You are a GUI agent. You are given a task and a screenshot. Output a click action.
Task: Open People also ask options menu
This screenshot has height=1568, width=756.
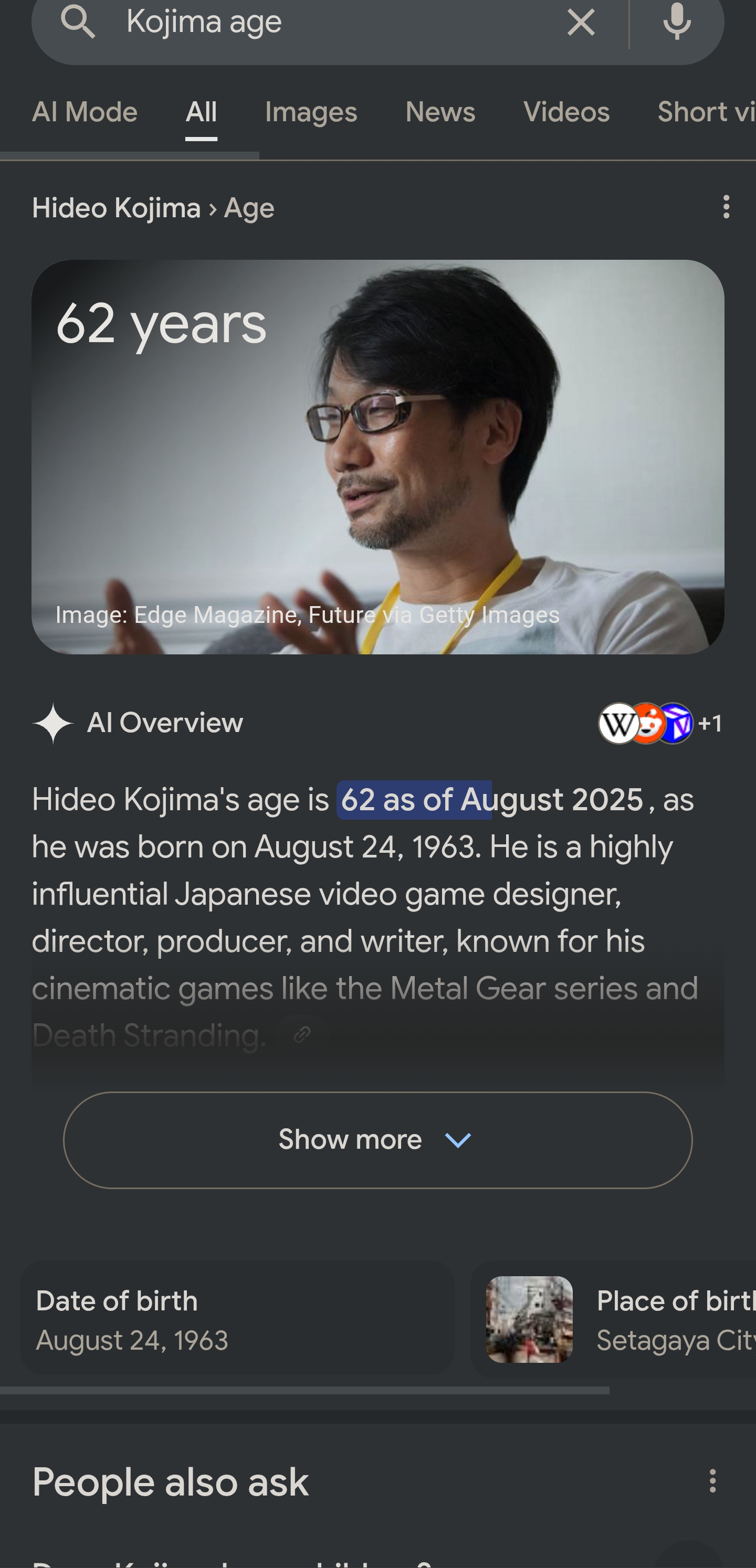click(712, 1481)
